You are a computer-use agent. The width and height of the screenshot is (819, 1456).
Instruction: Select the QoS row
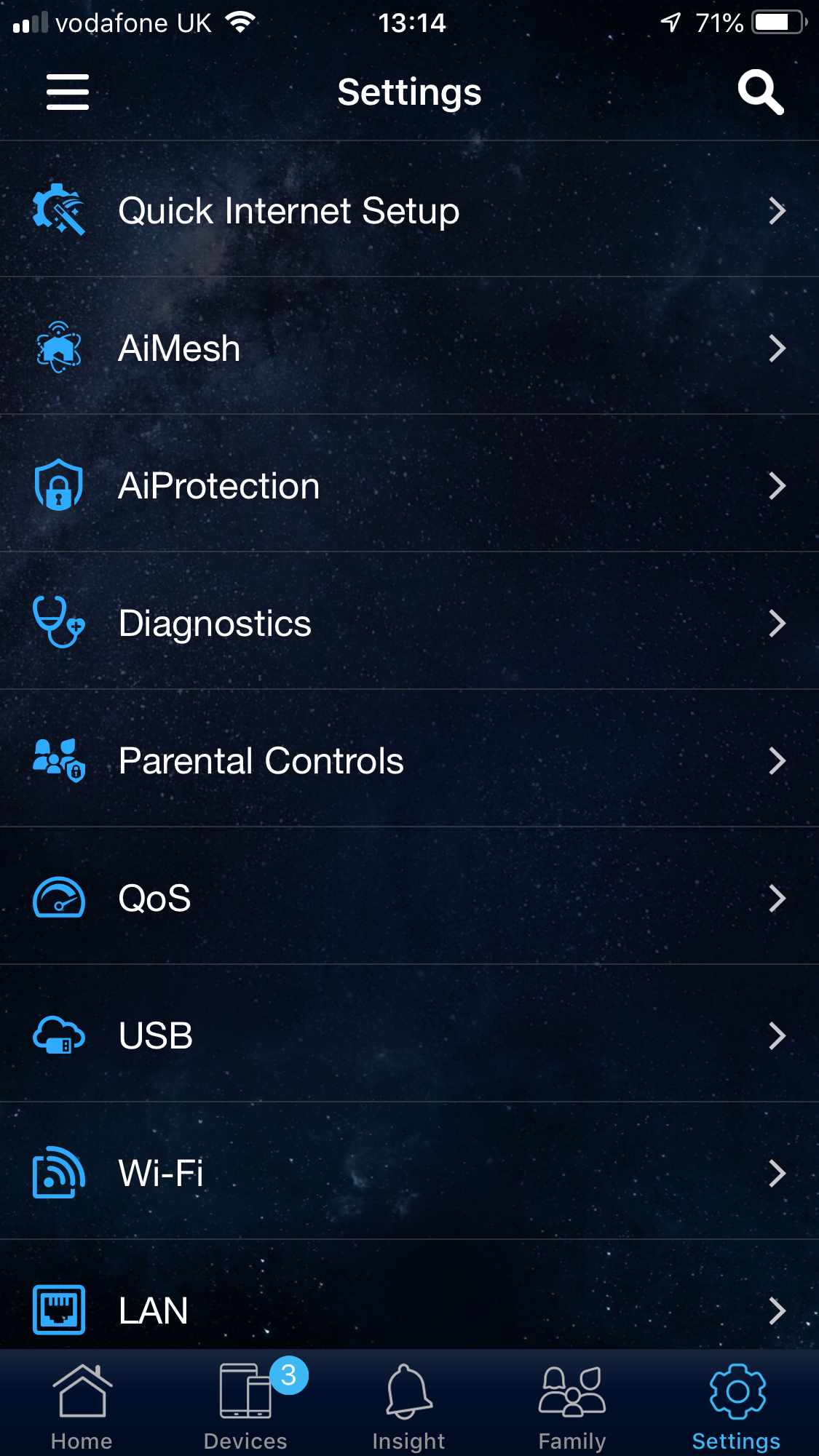pos(409,898)
